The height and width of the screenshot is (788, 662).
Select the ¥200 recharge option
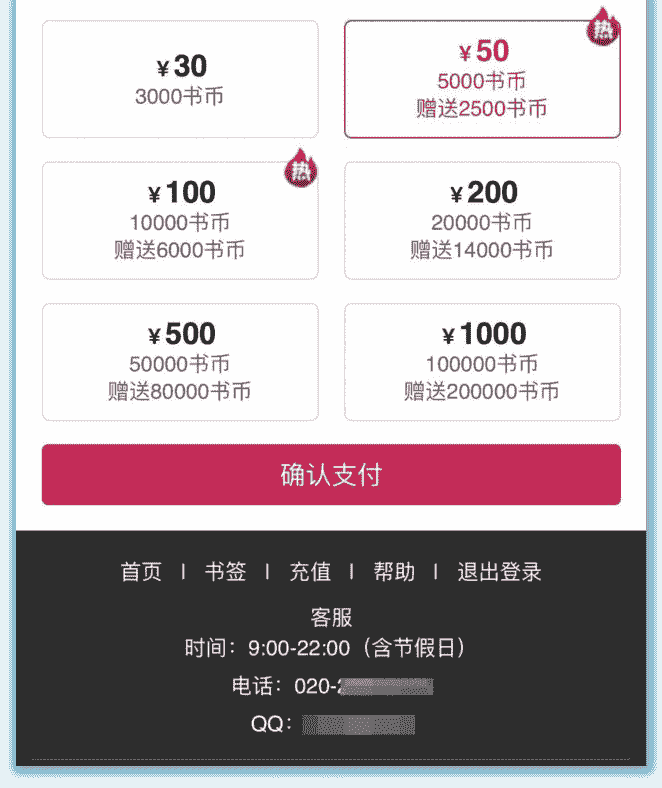click(x=482, y=220)
